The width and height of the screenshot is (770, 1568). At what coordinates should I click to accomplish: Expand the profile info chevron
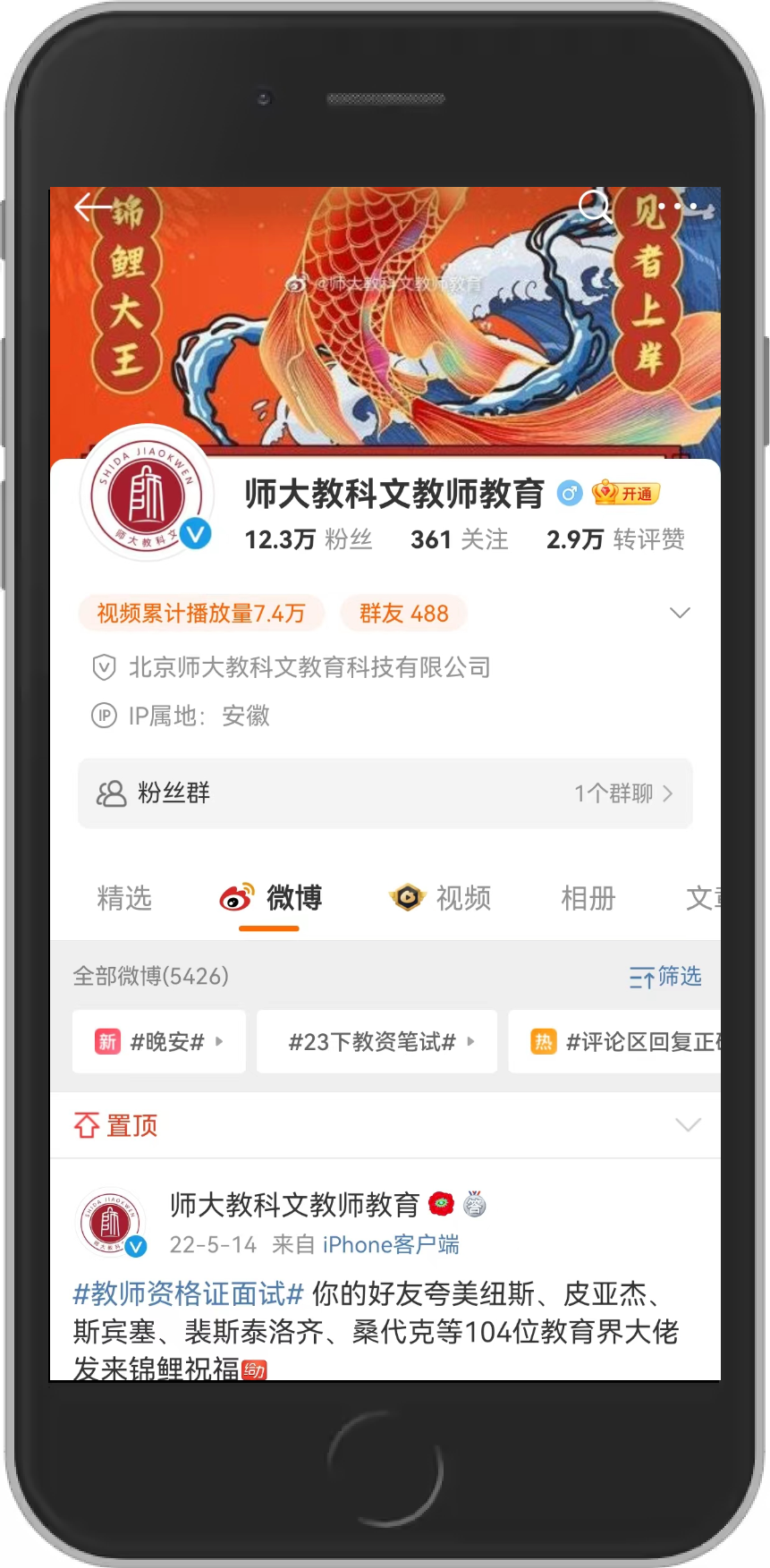pyautogui.click(x=680, y=613)
